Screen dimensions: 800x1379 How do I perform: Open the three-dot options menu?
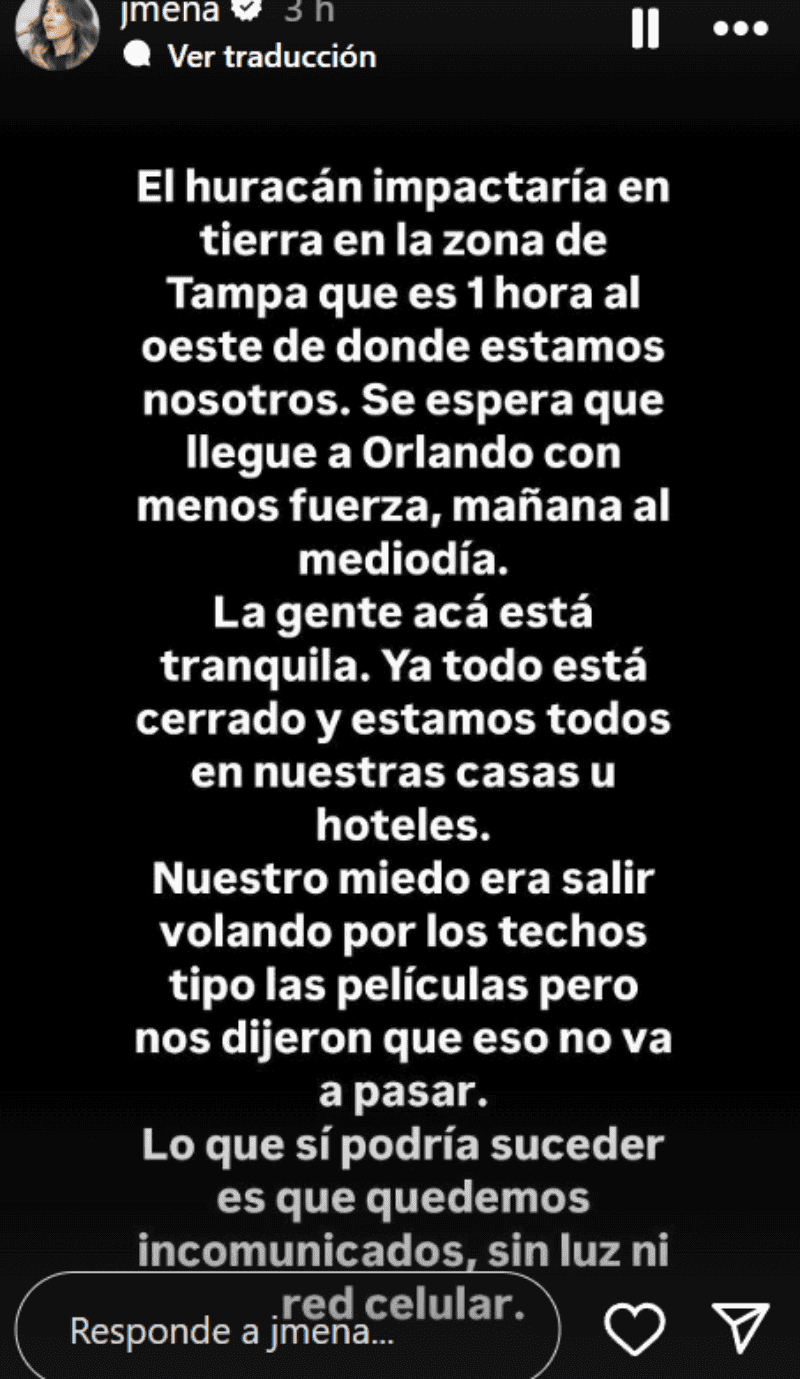click(740, 29)
